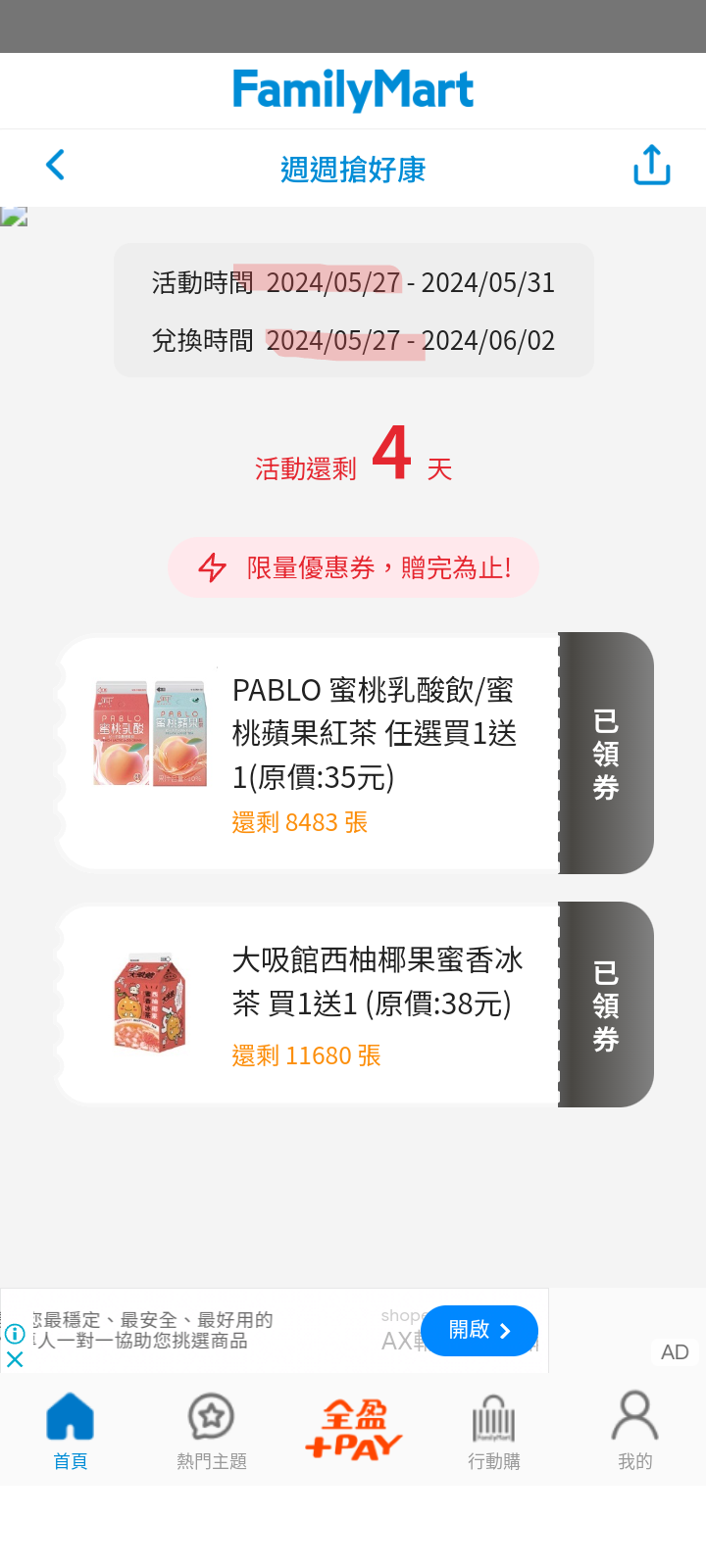
Task: Tap 已領券 on the 大吸館 coupon
Action: 606,1004
